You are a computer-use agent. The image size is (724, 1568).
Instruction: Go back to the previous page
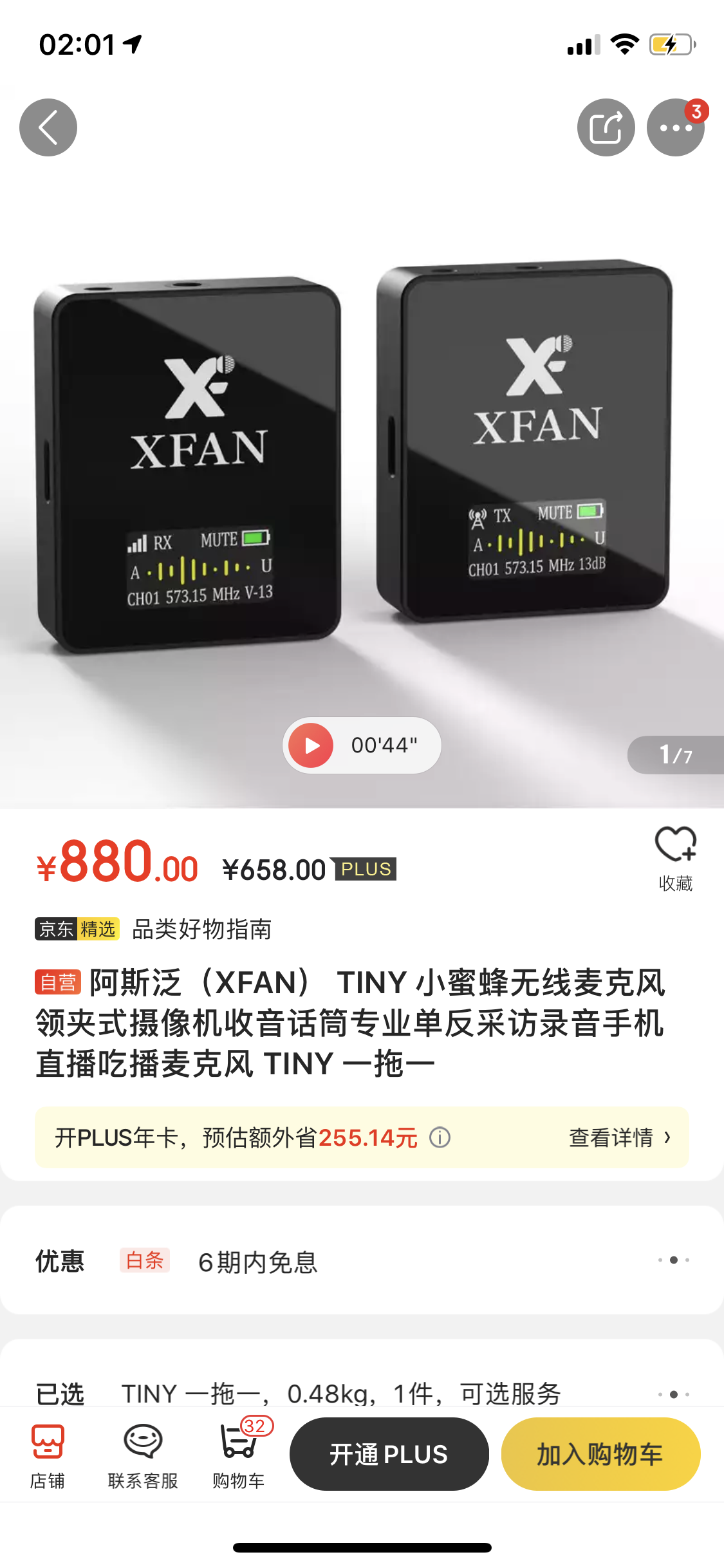(x=48, y=127)
